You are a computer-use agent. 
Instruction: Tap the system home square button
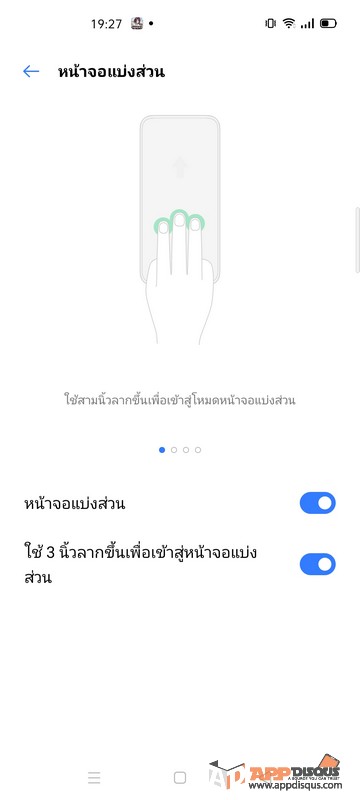point(179,778)
